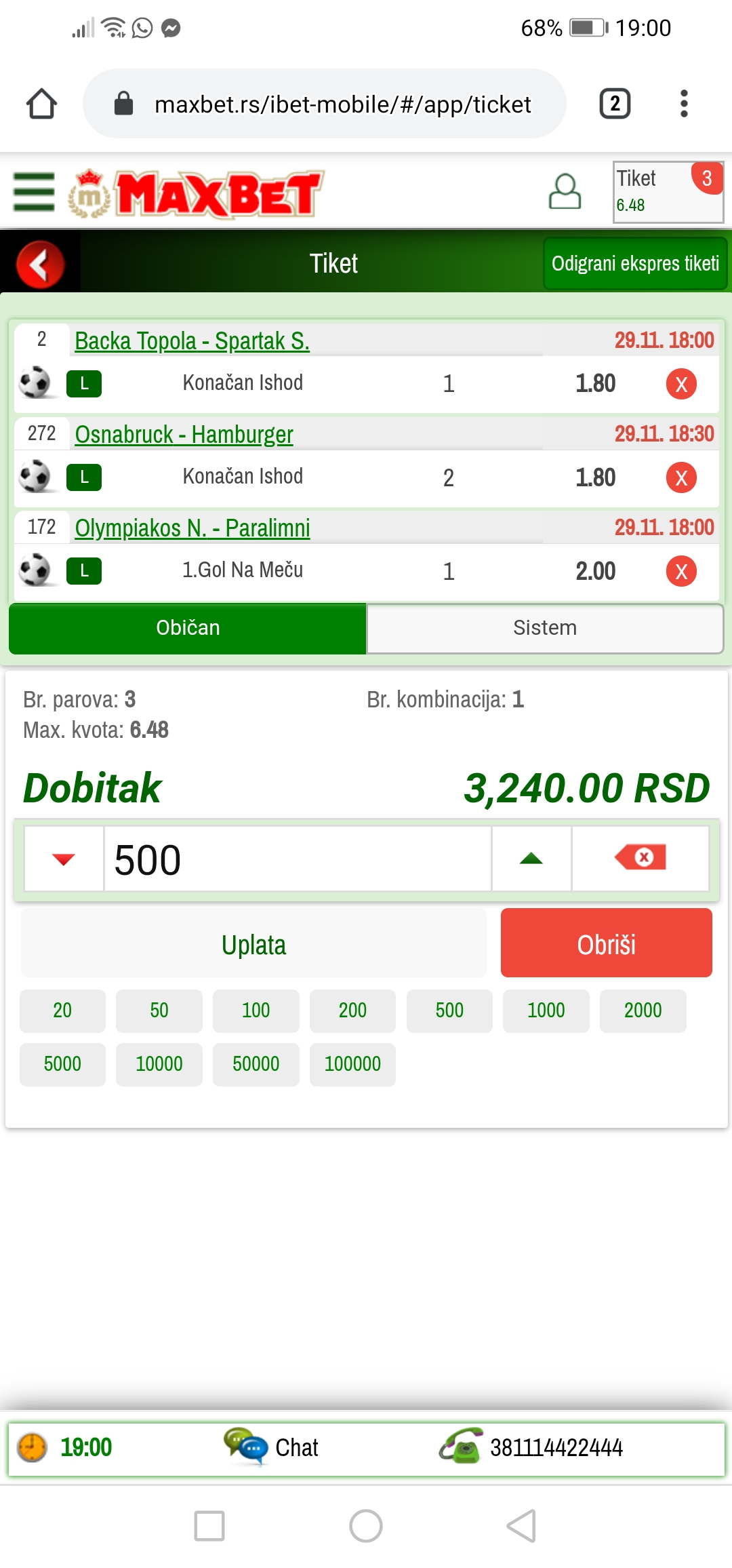Remove Osnabruck - Hamburger from the ticket
Image resolution: width=732 pixels, height=1568 pixels.
pos(681,477)
